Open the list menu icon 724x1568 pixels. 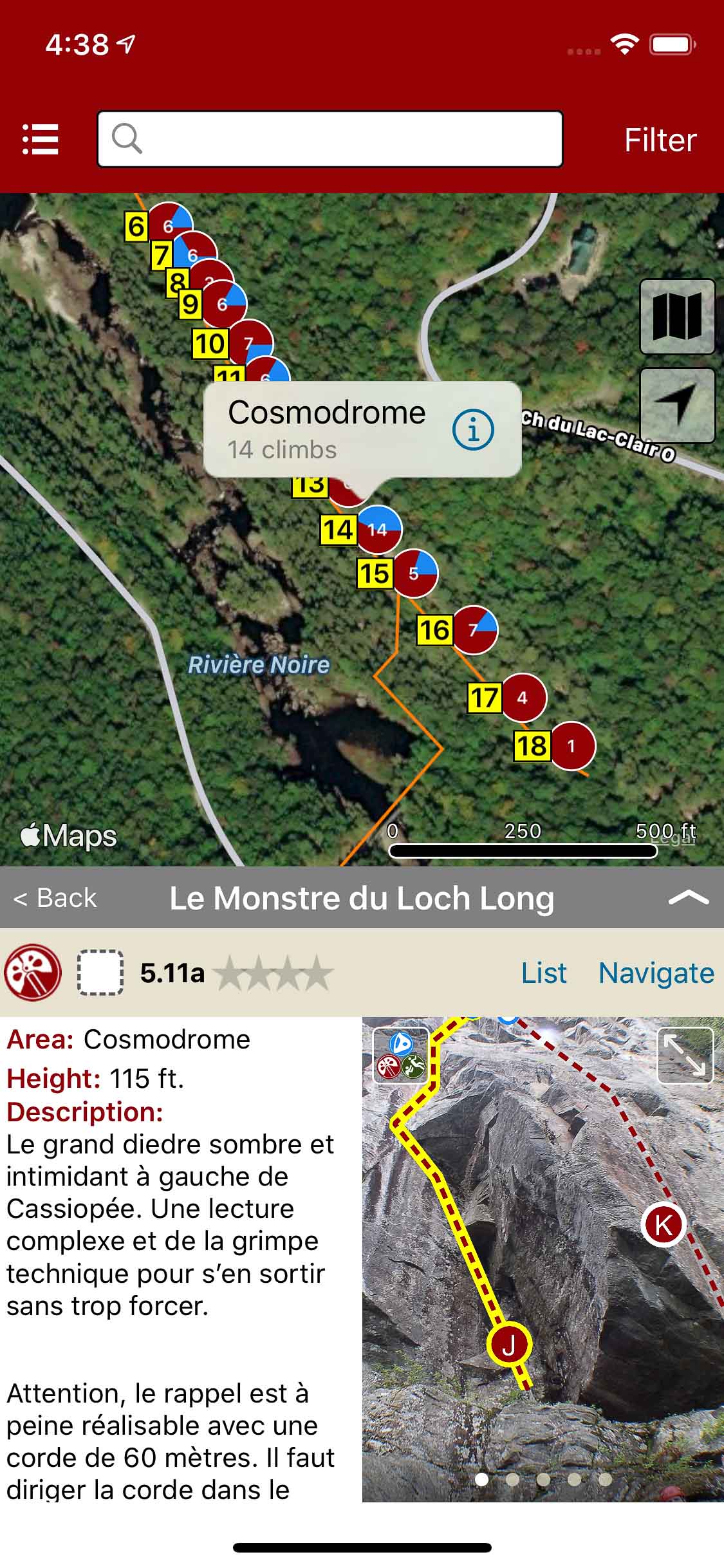pyautogui.click(x=41, y=139)
